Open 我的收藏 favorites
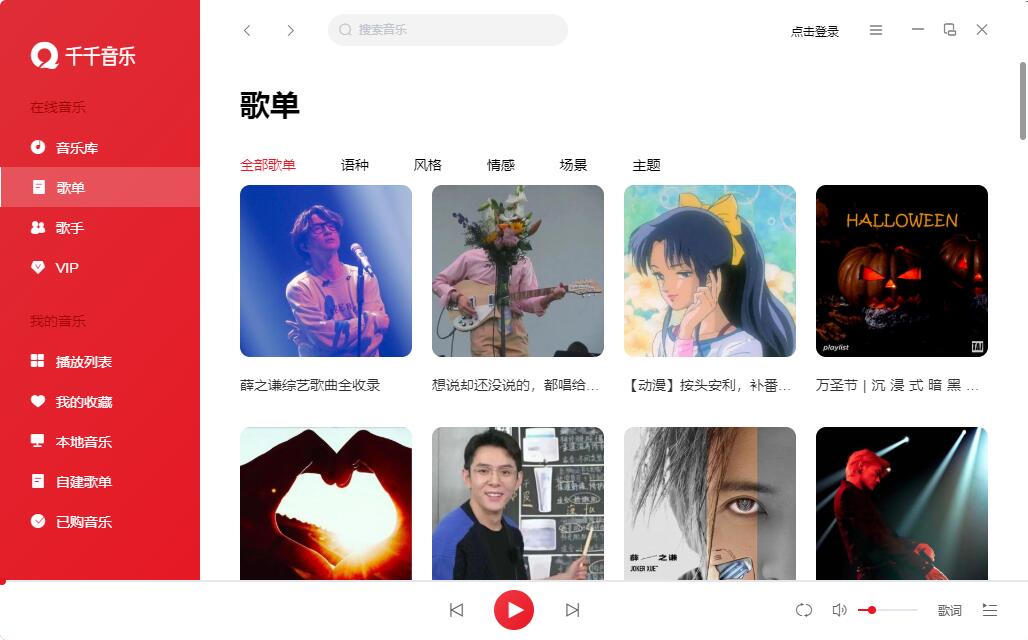Image resolution: width=1028 pixels, height=640 pixels. point(83,402)
